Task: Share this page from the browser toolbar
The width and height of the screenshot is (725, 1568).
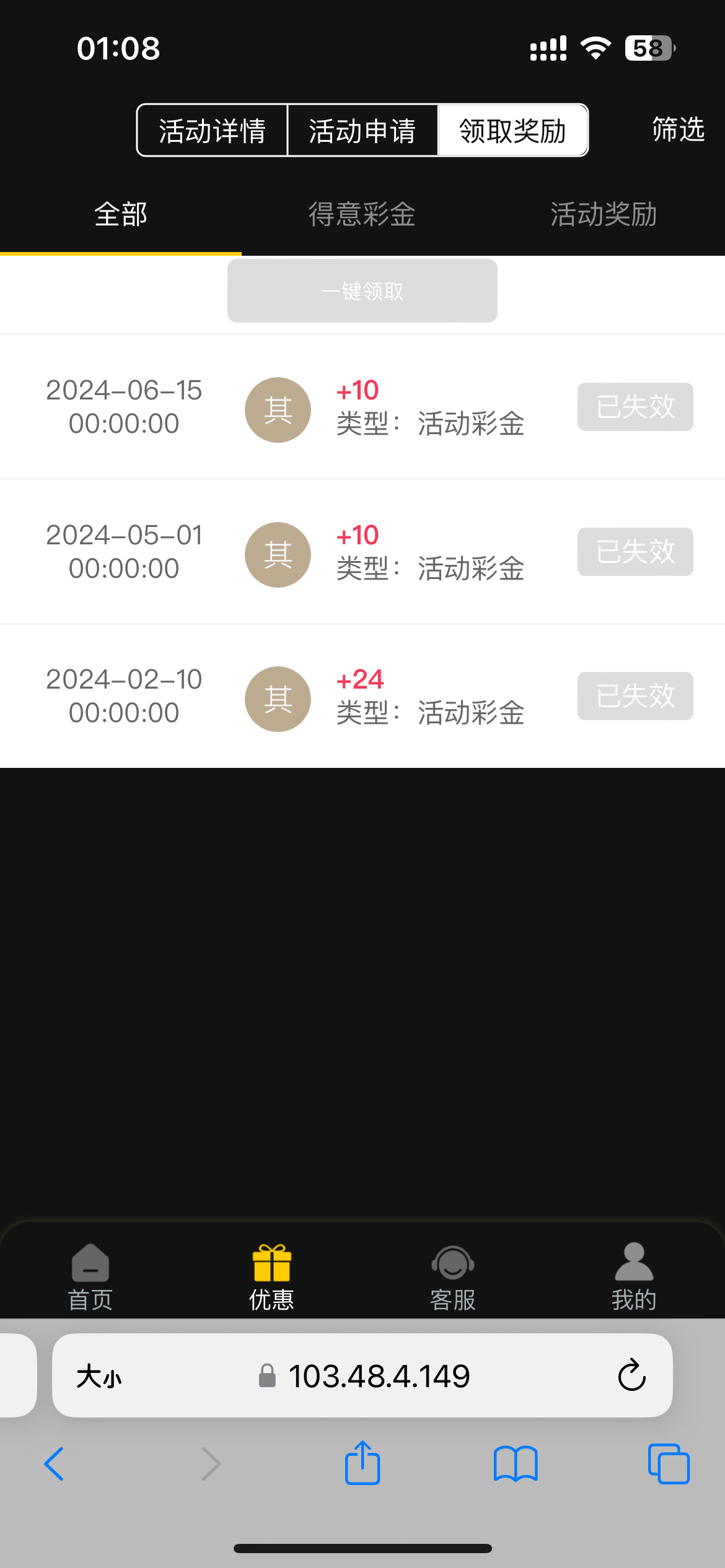Action: pos(362,1463)
